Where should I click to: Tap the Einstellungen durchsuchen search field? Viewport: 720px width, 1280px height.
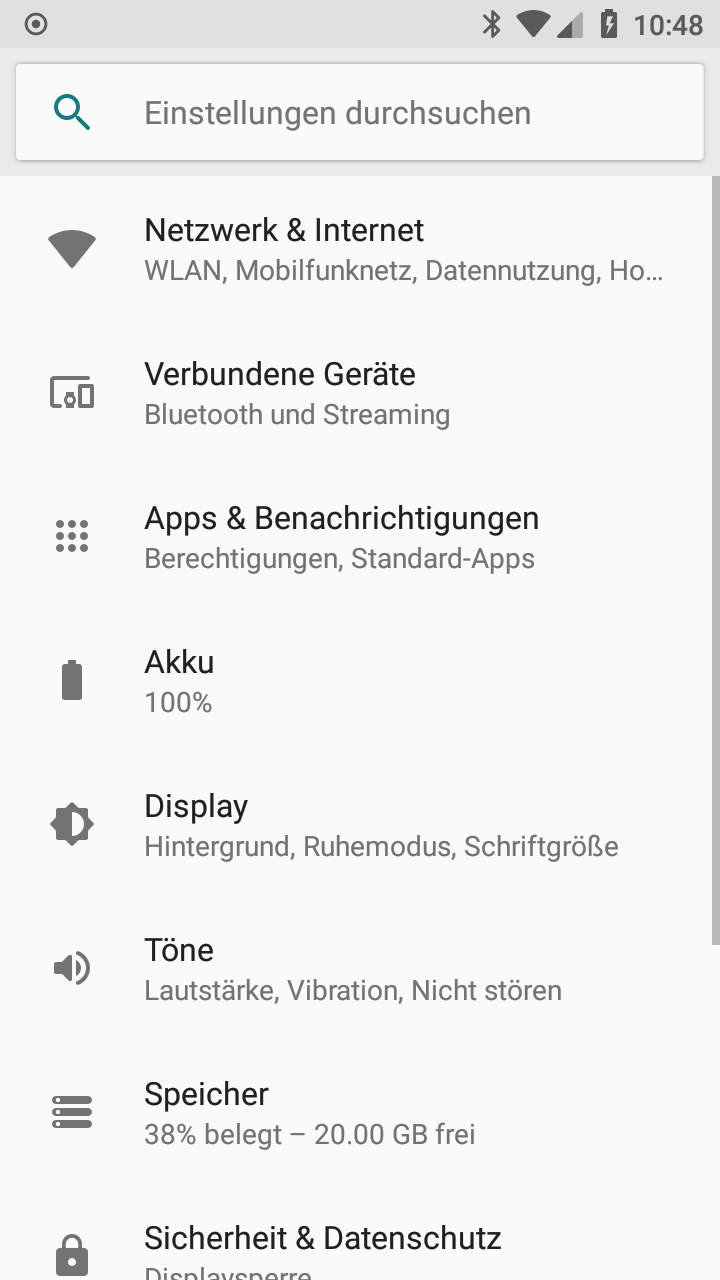(360, 113)
